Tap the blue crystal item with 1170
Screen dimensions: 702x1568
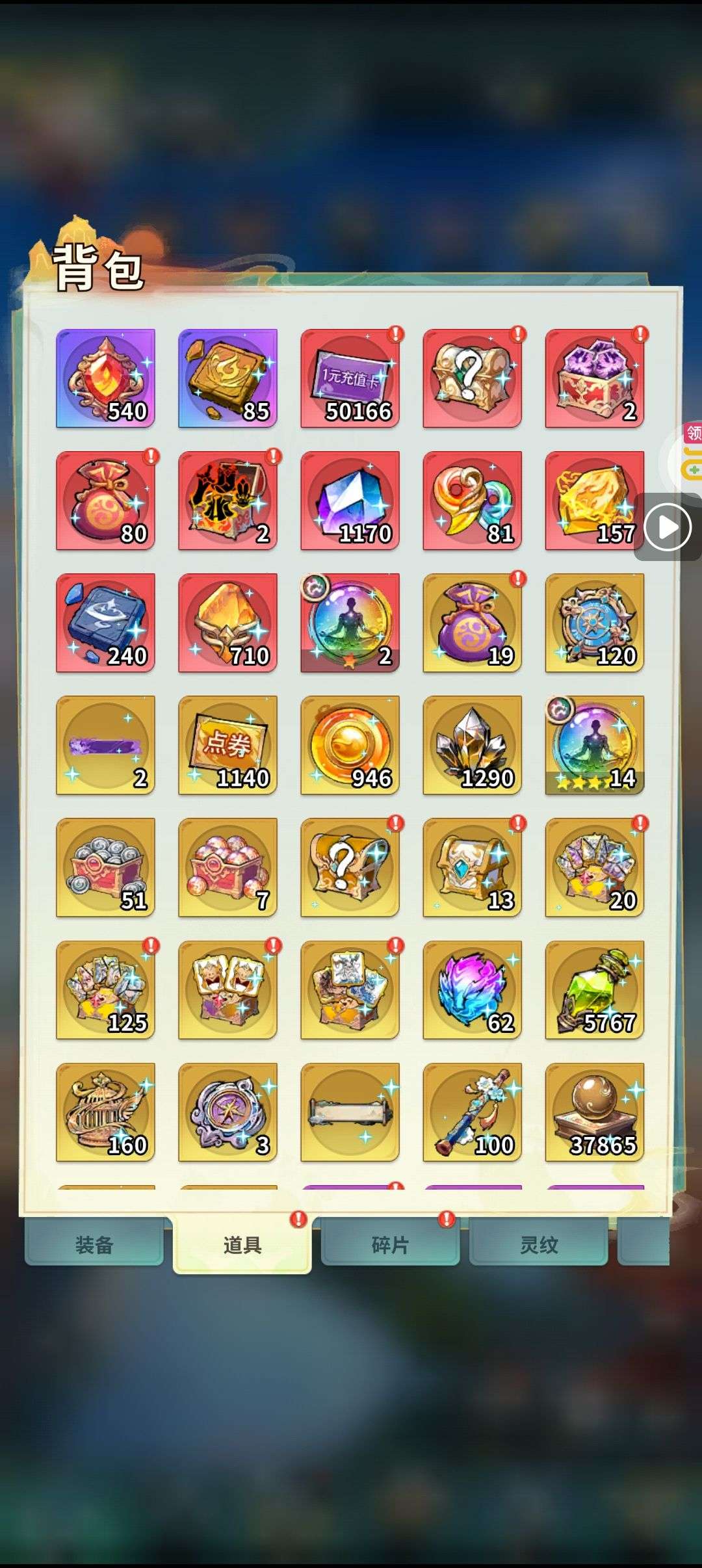pyautogui.click(x=350, y=501)
